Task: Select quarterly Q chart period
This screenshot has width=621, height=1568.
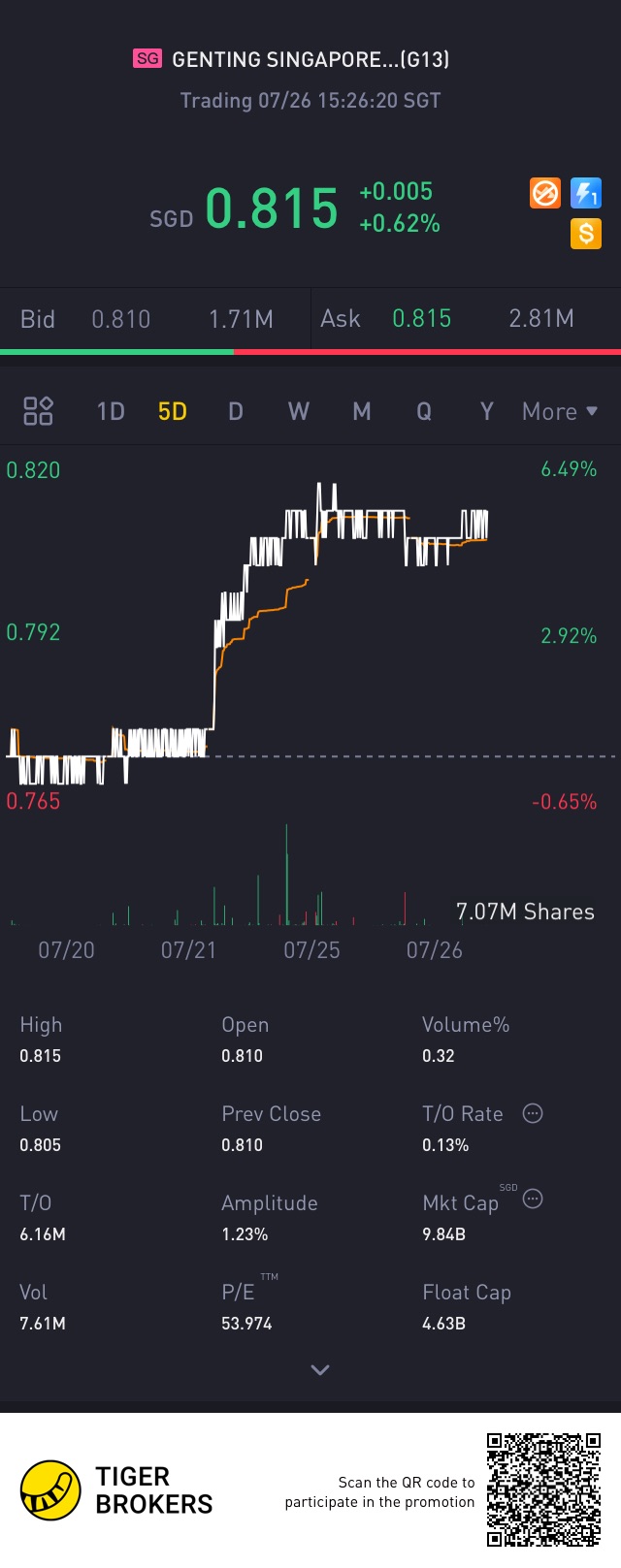Action: [x=424, y=411]
